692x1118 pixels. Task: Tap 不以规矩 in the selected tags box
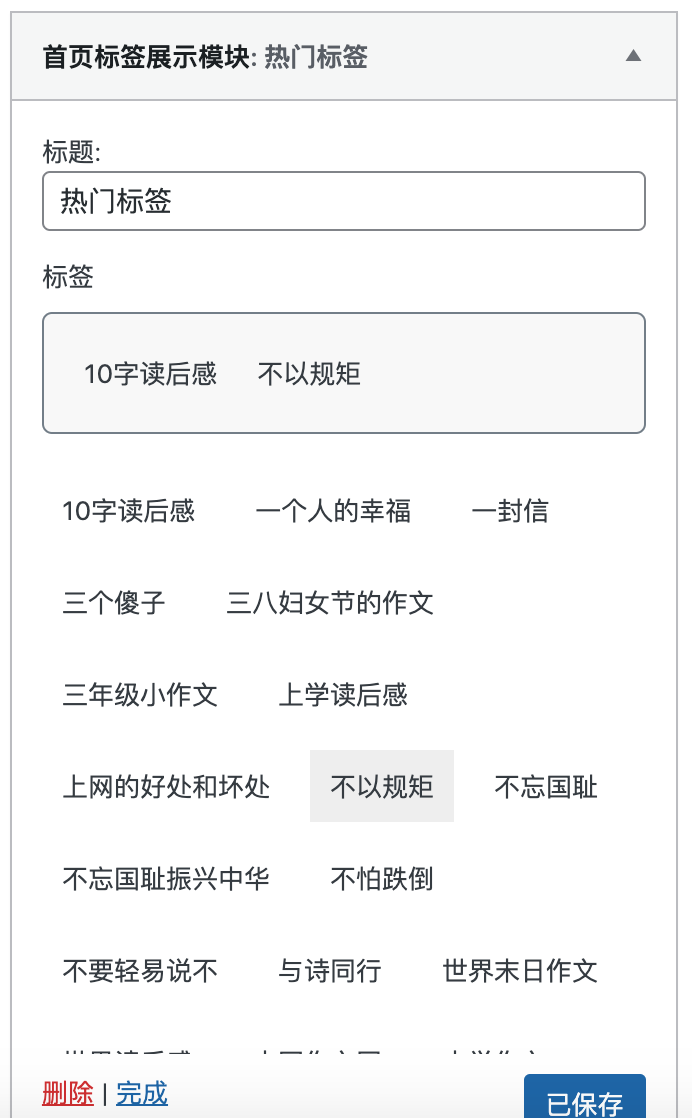[309, 374]
